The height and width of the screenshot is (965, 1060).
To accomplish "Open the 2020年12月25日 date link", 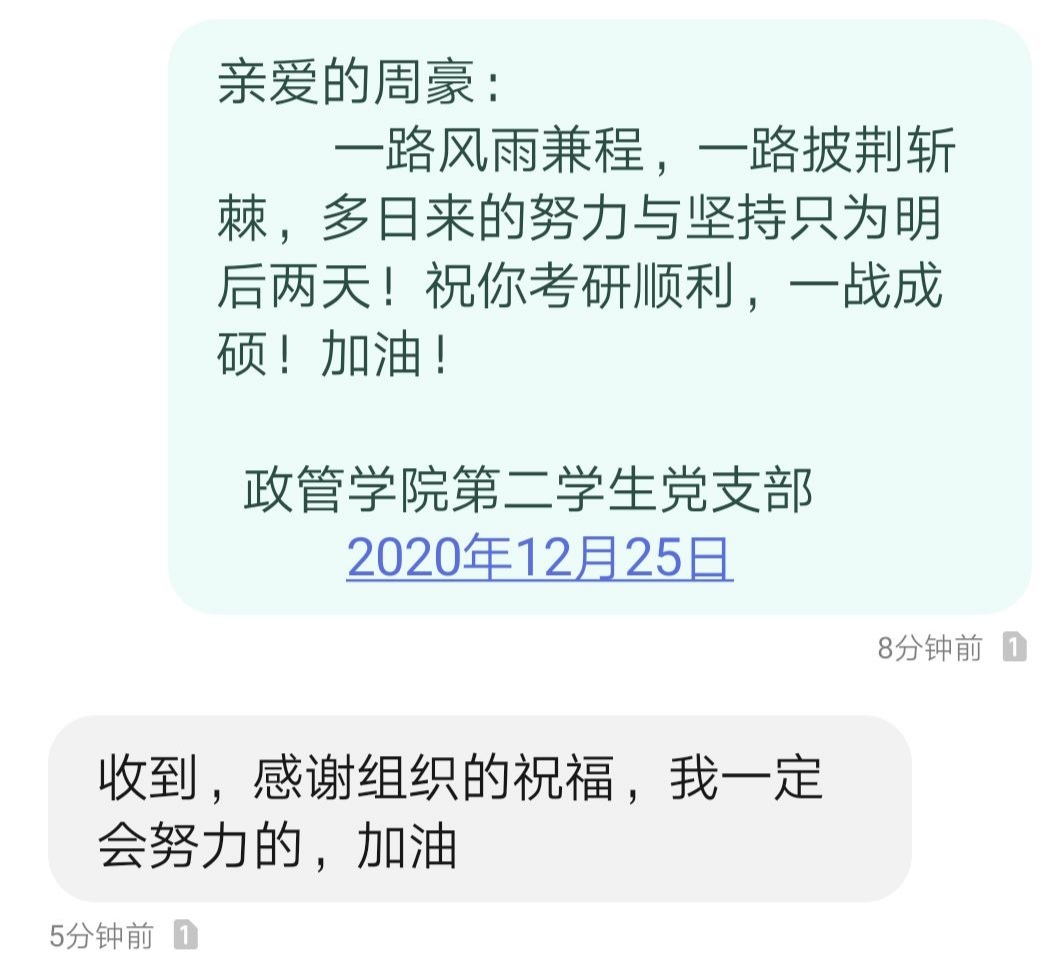I will point(540,558).
